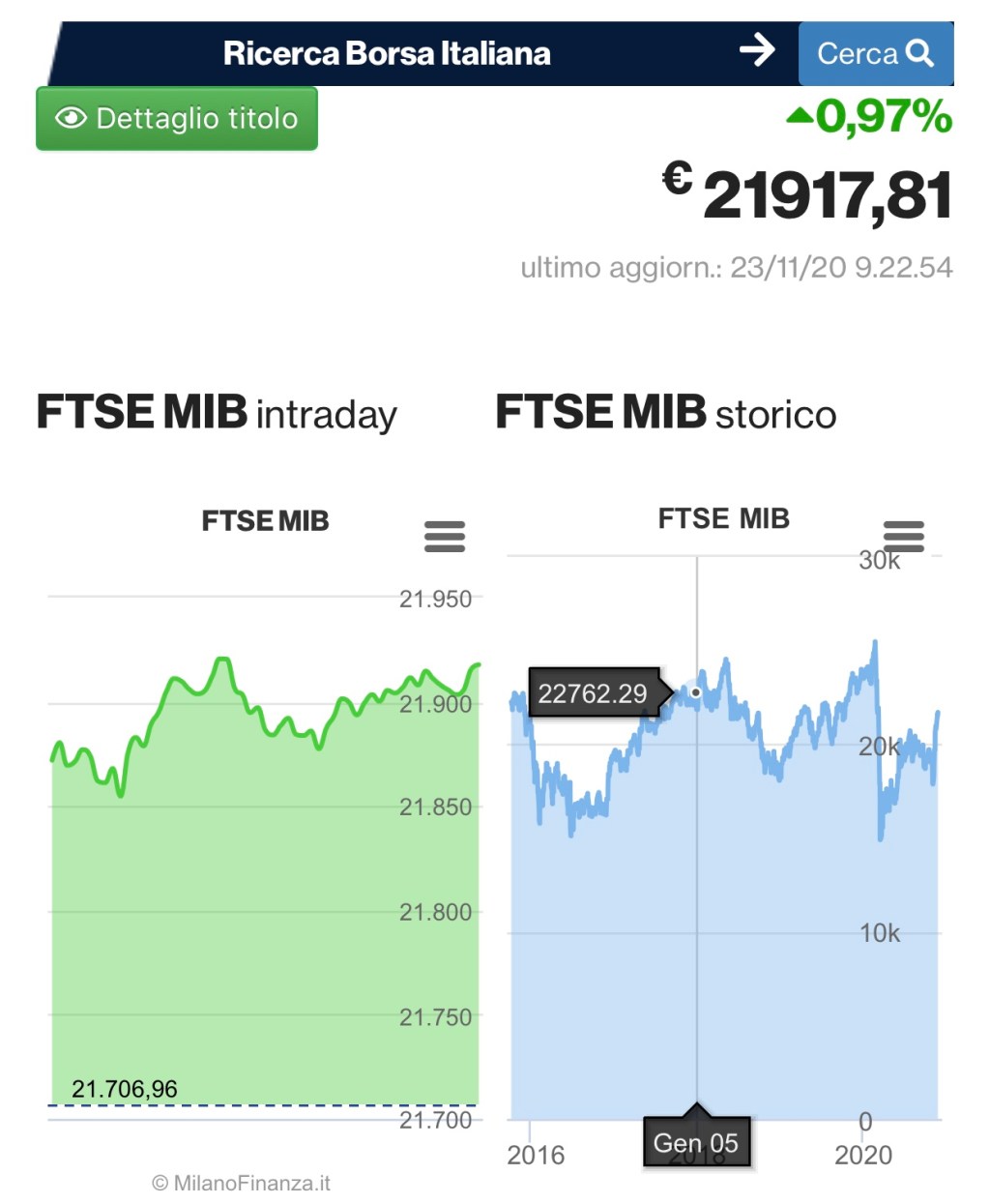Toggle the FTSE MIB storico series
Screen dimensions: 990x1204
[723, 518]
